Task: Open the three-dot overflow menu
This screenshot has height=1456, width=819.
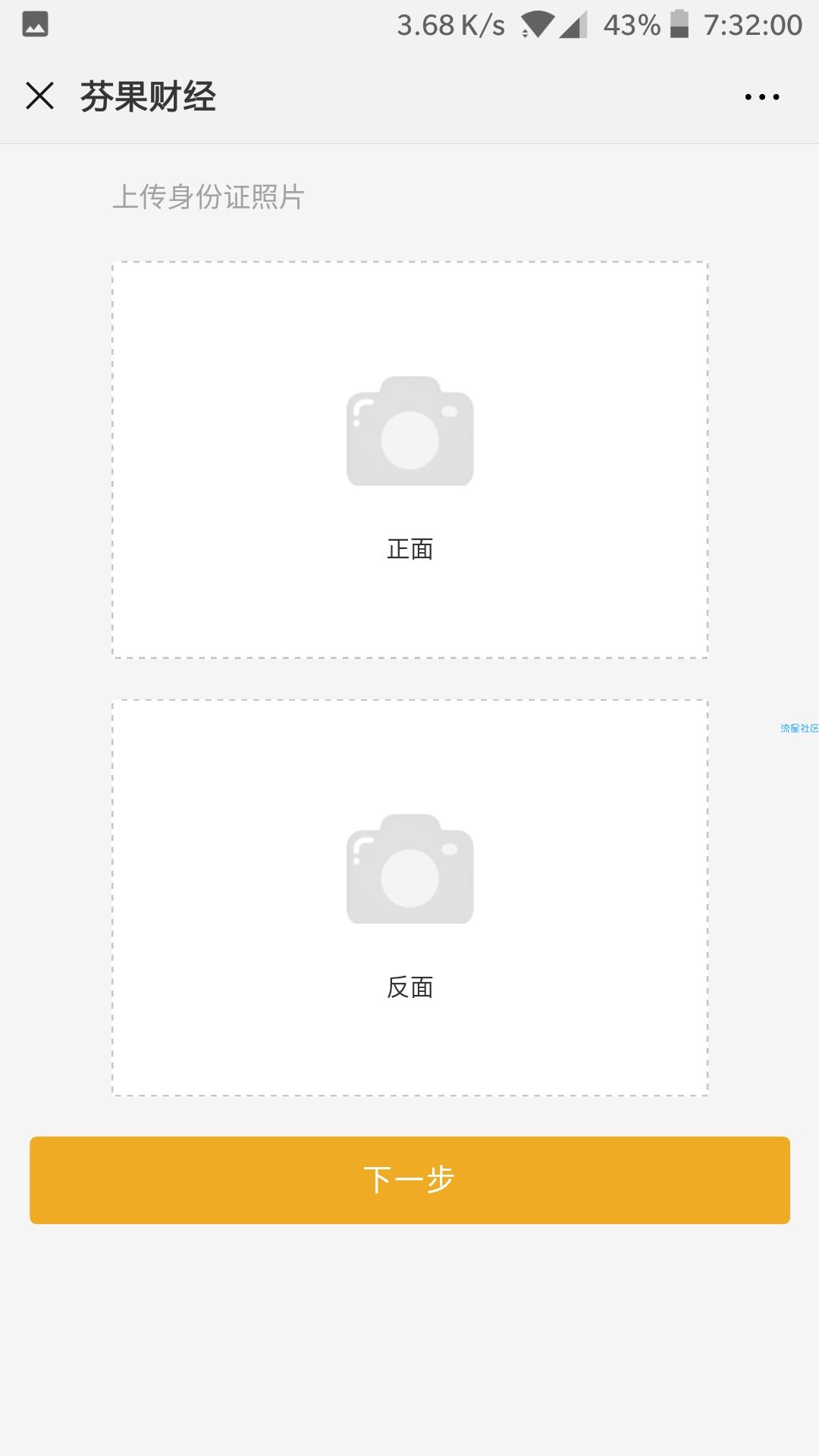Action: click(x=761, y=97)
